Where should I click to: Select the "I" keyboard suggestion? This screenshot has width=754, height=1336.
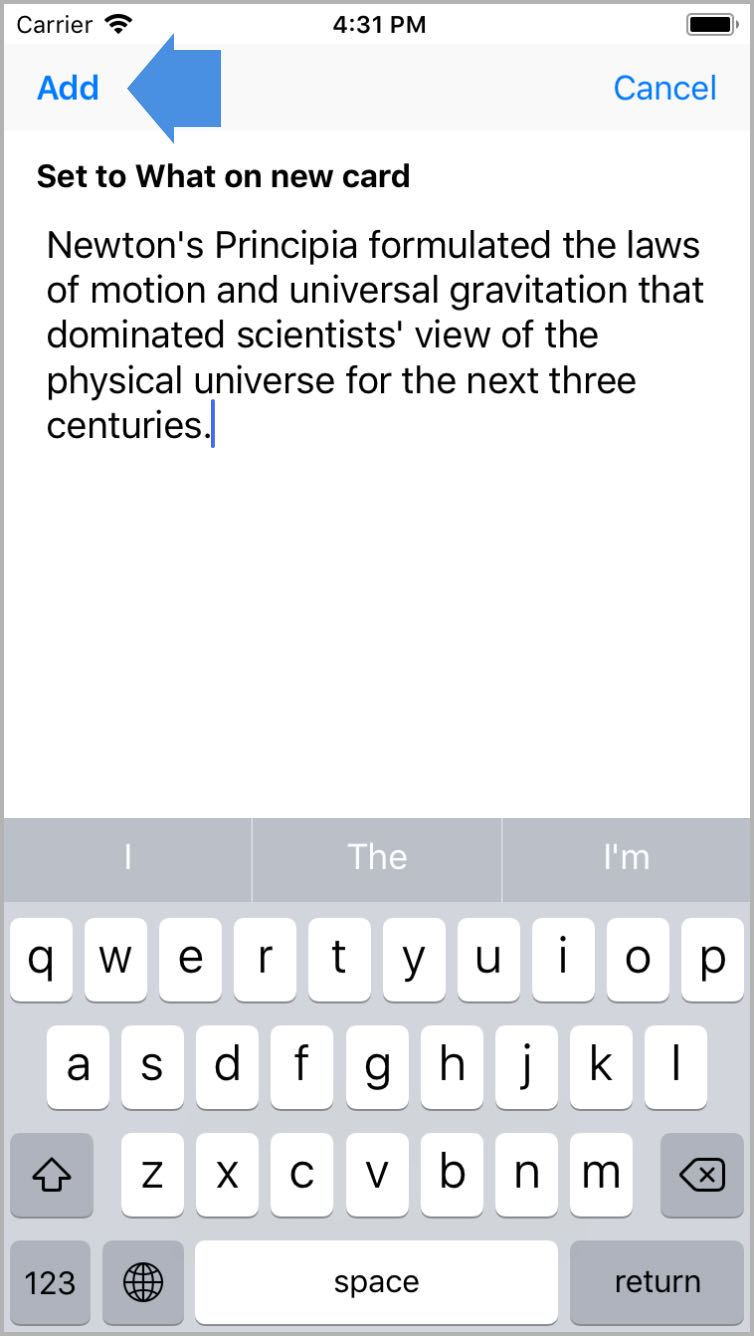click(128, 857)
